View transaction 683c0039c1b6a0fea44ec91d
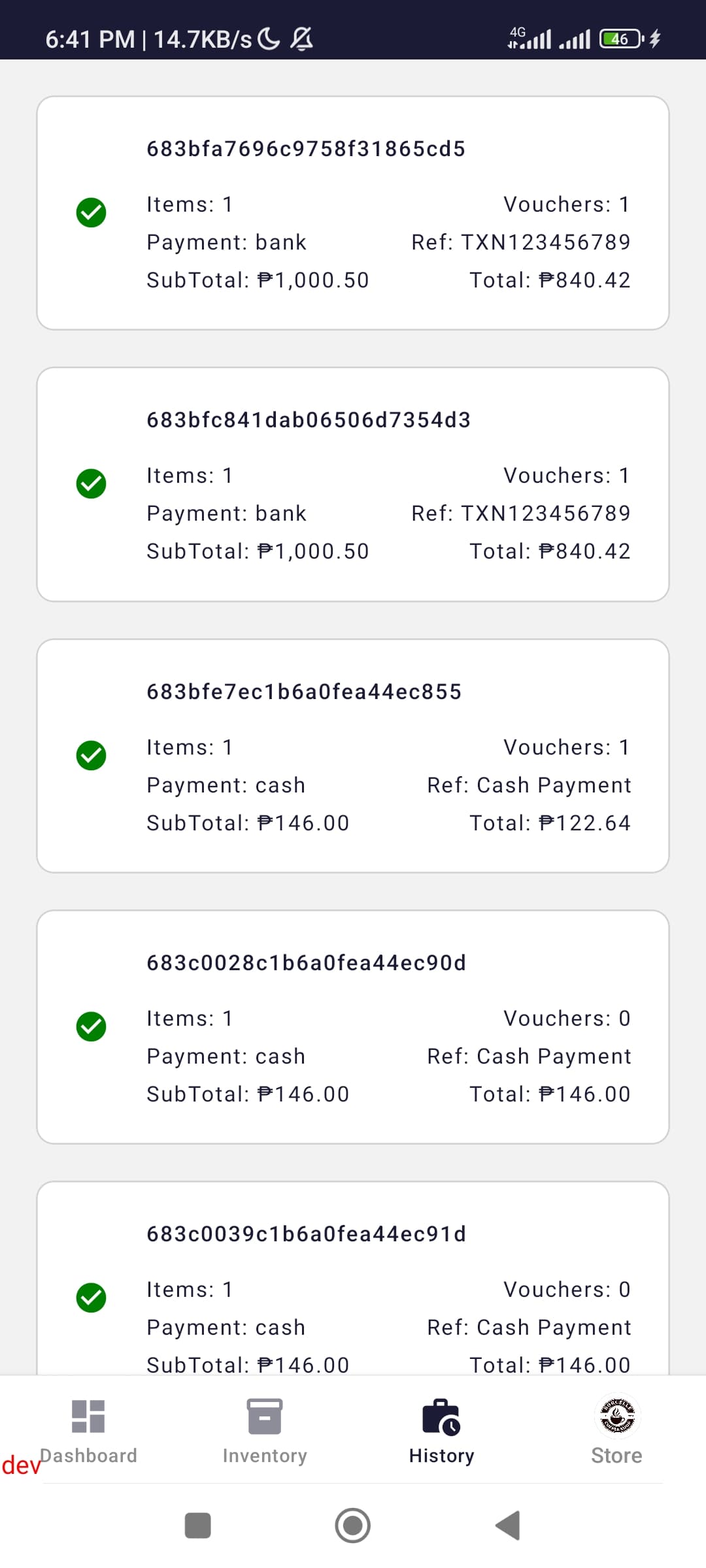 tap(353, 1281)
